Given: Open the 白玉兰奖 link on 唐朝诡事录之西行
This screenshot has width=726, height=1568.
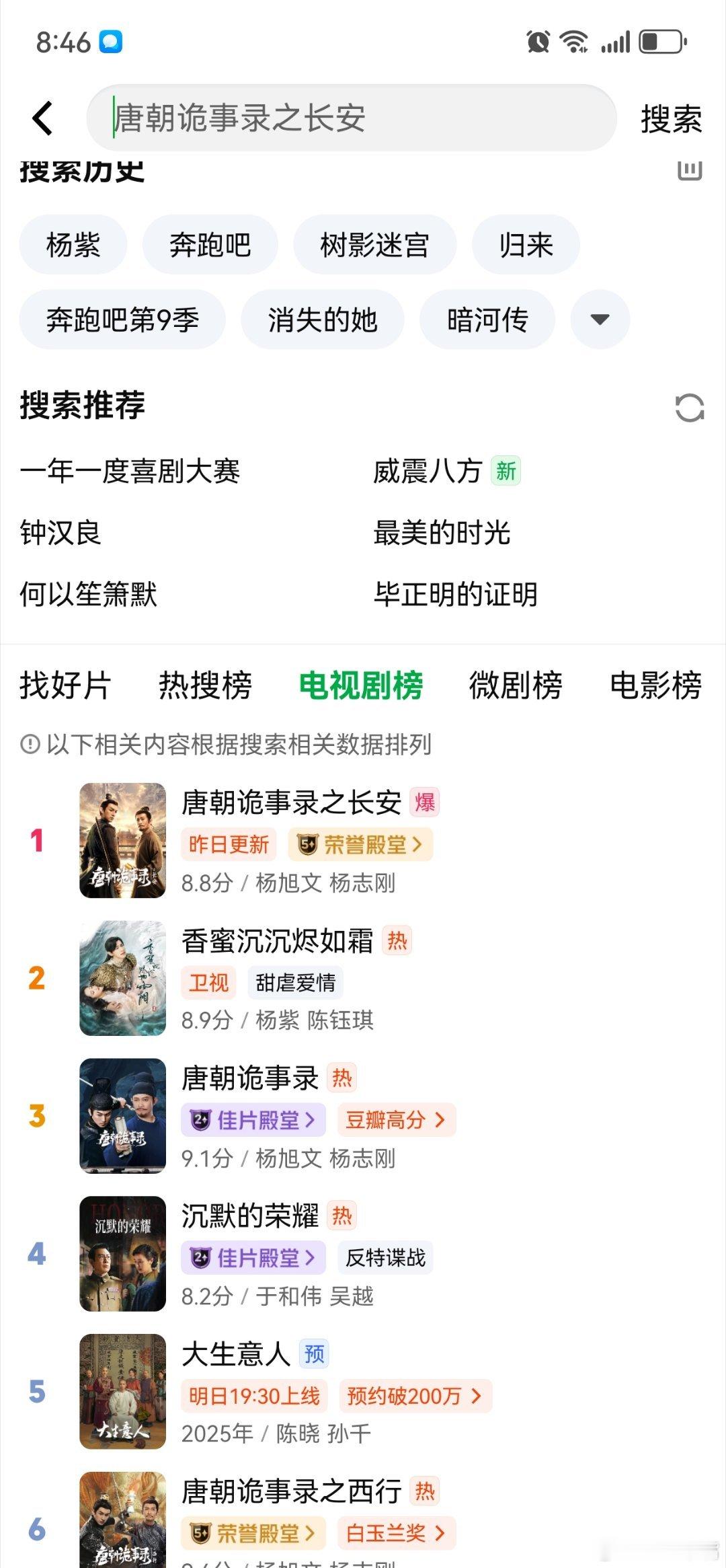Looking at the screenshot, I should (x=396, y=1532).
